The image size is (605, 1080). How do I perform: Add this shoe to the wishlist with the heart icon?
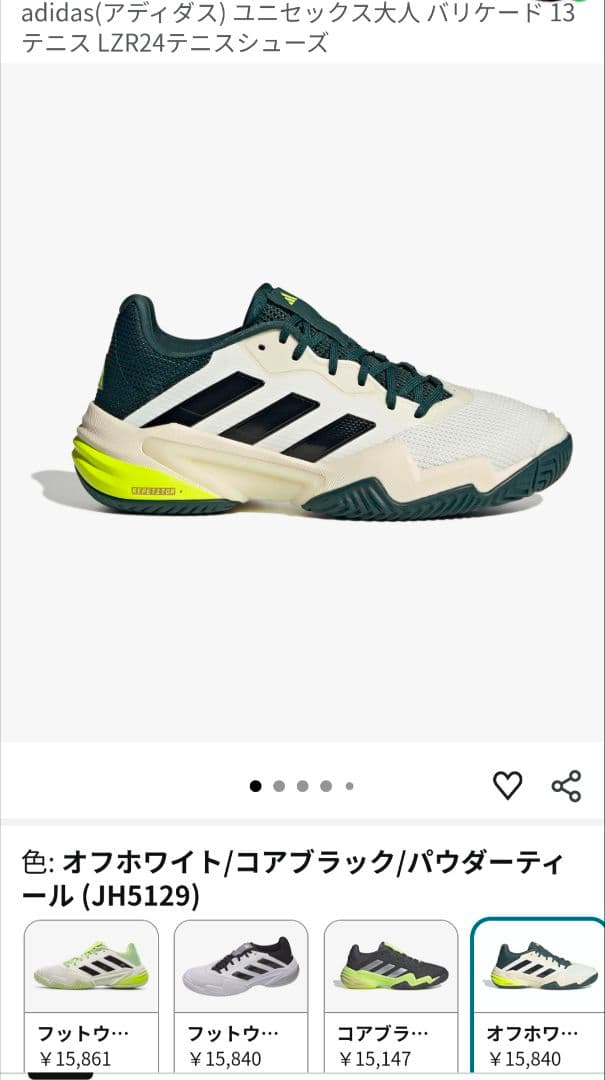click(508, 786)
